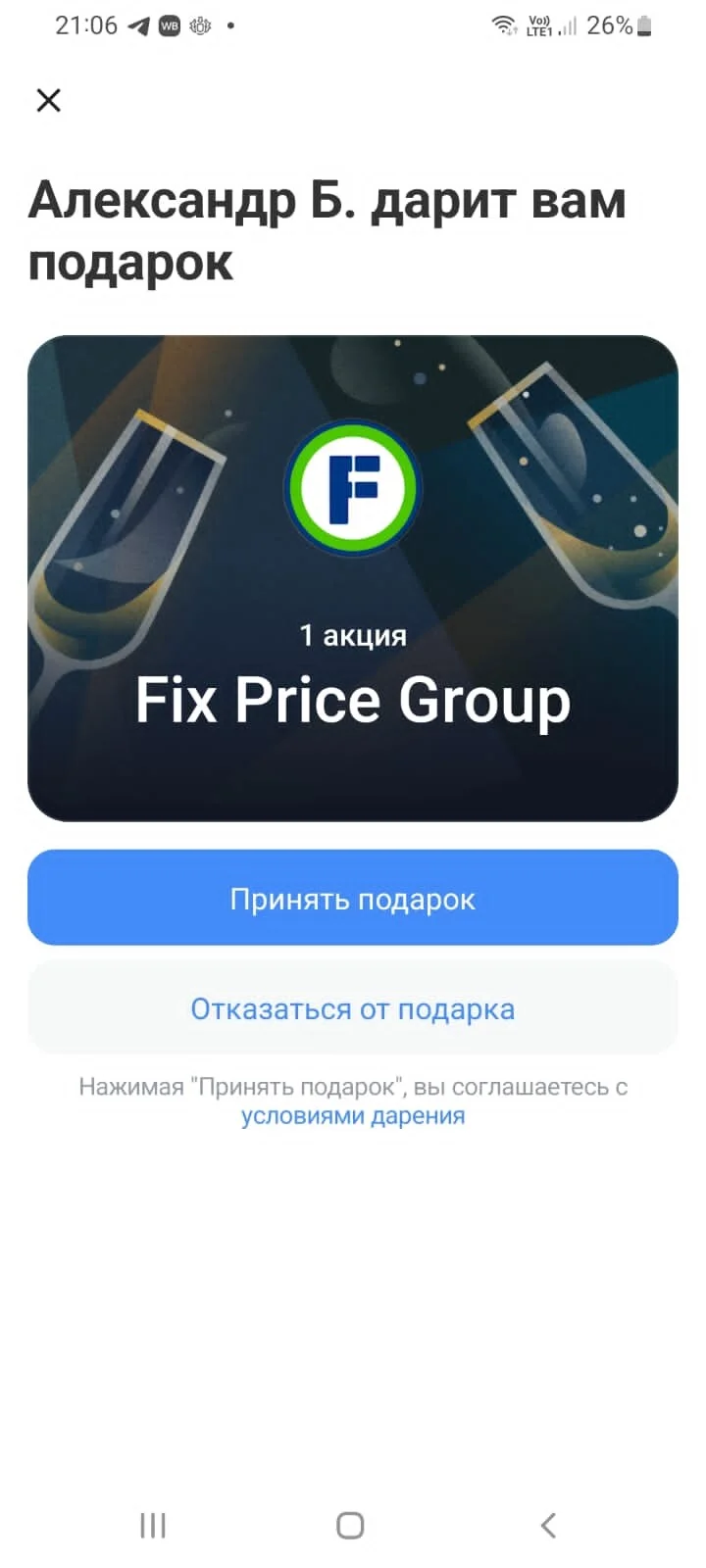Close the gift screen with the X

pos(48,100)
